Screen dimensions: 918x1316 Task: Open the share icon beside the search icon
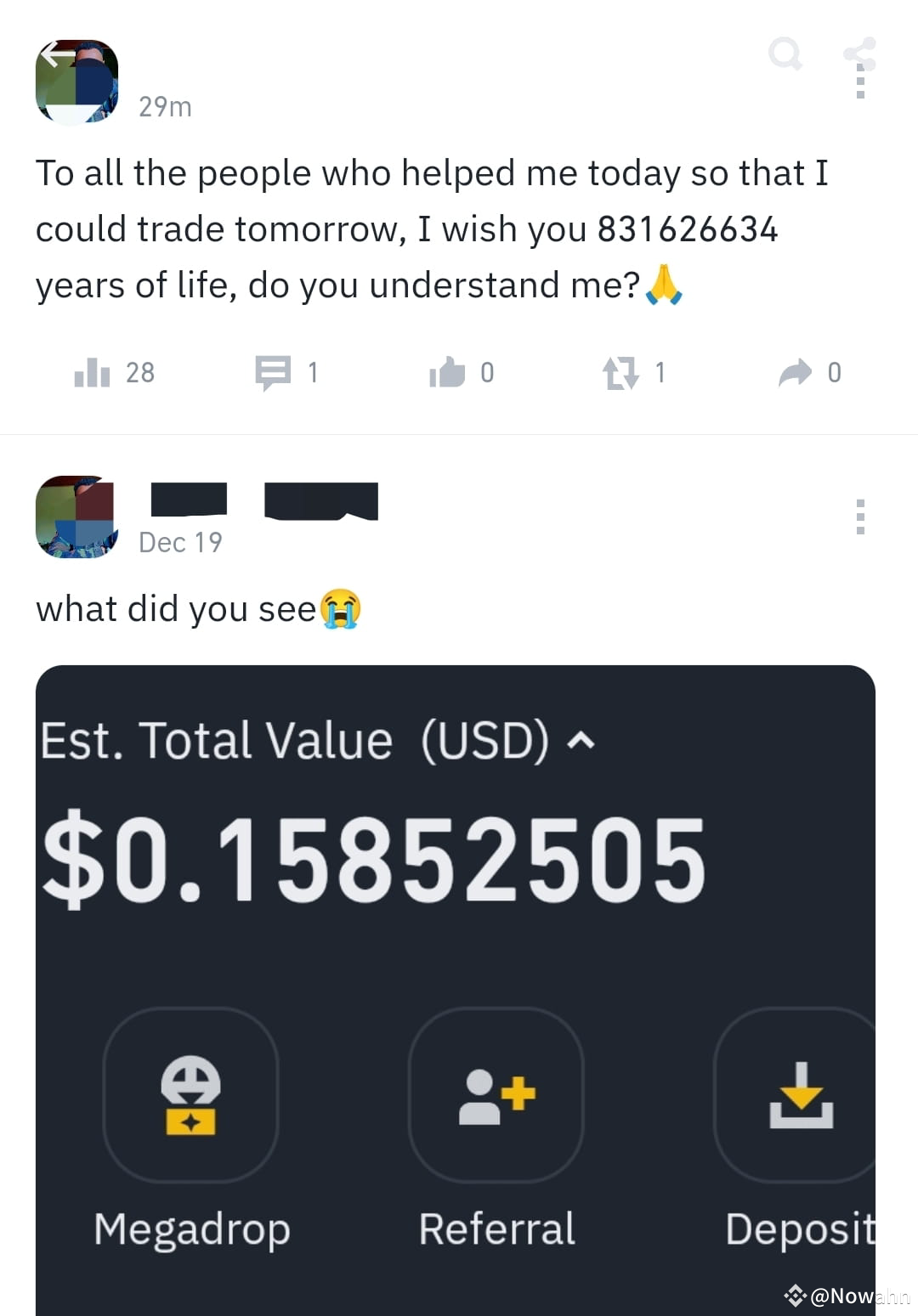click(859, 53)
